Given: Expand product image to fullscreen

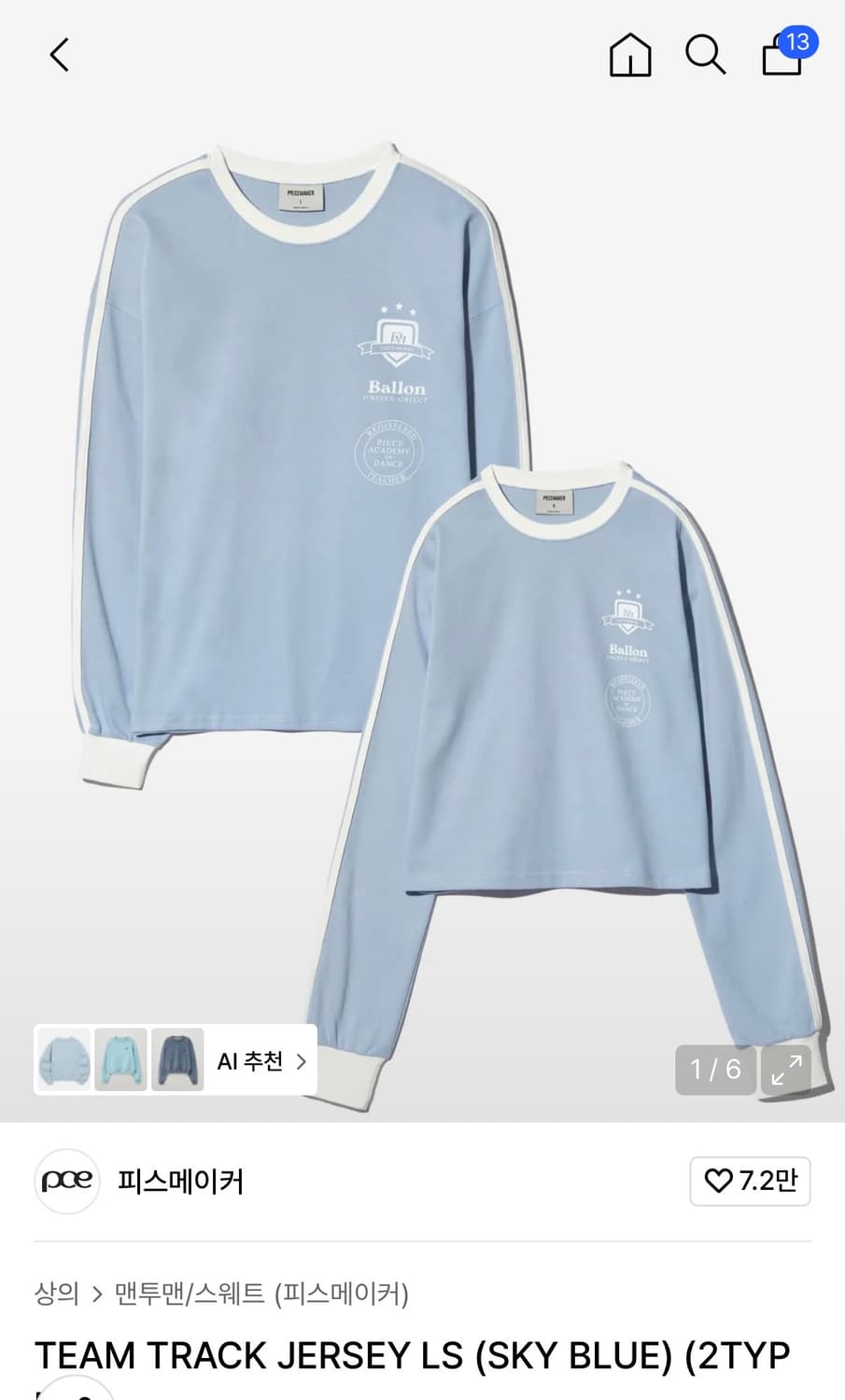Looking at the screenshot, I should (785, 1071).
